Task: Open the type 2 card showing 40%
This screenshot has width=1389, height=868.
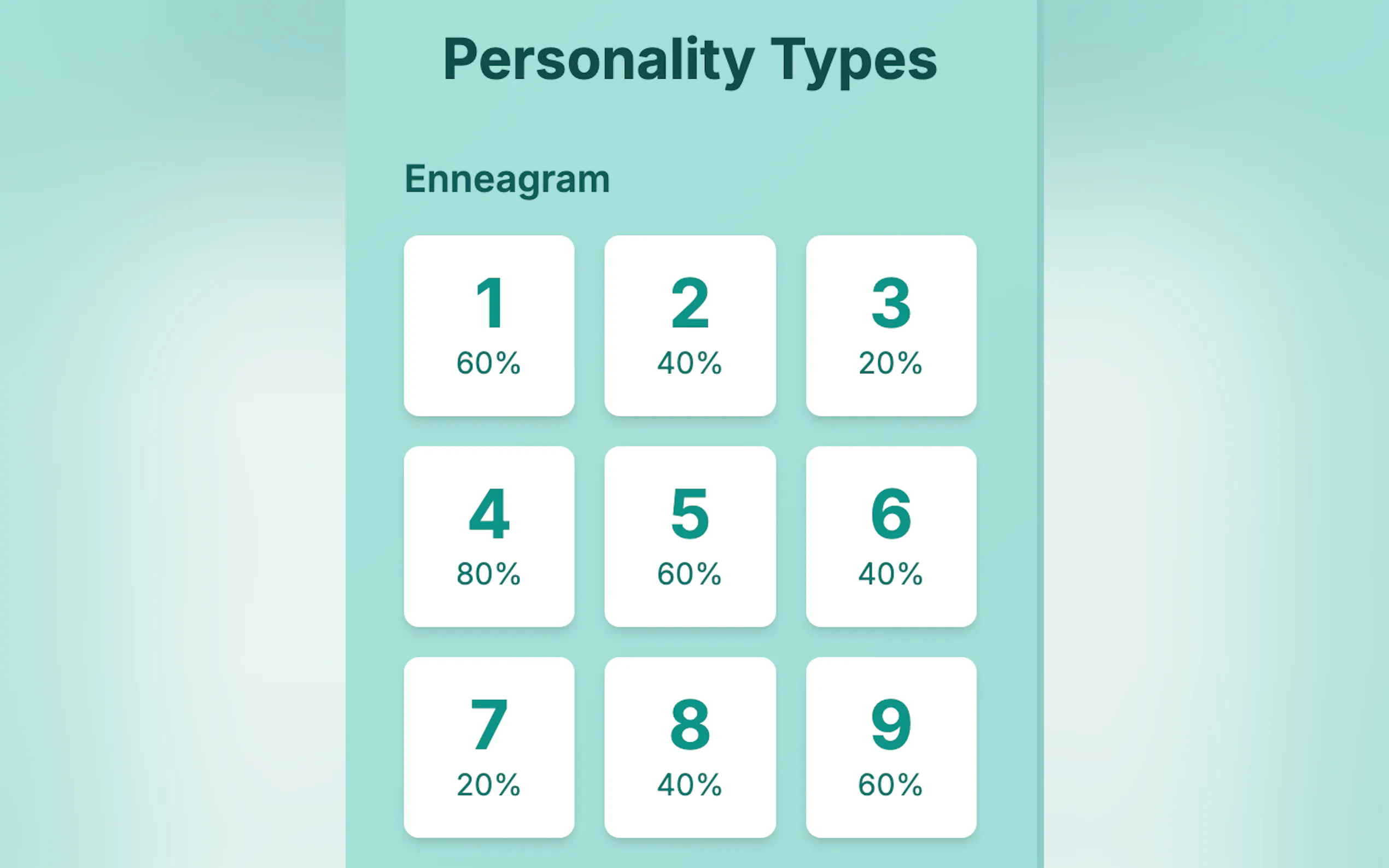Action: (x=690, y=326)
